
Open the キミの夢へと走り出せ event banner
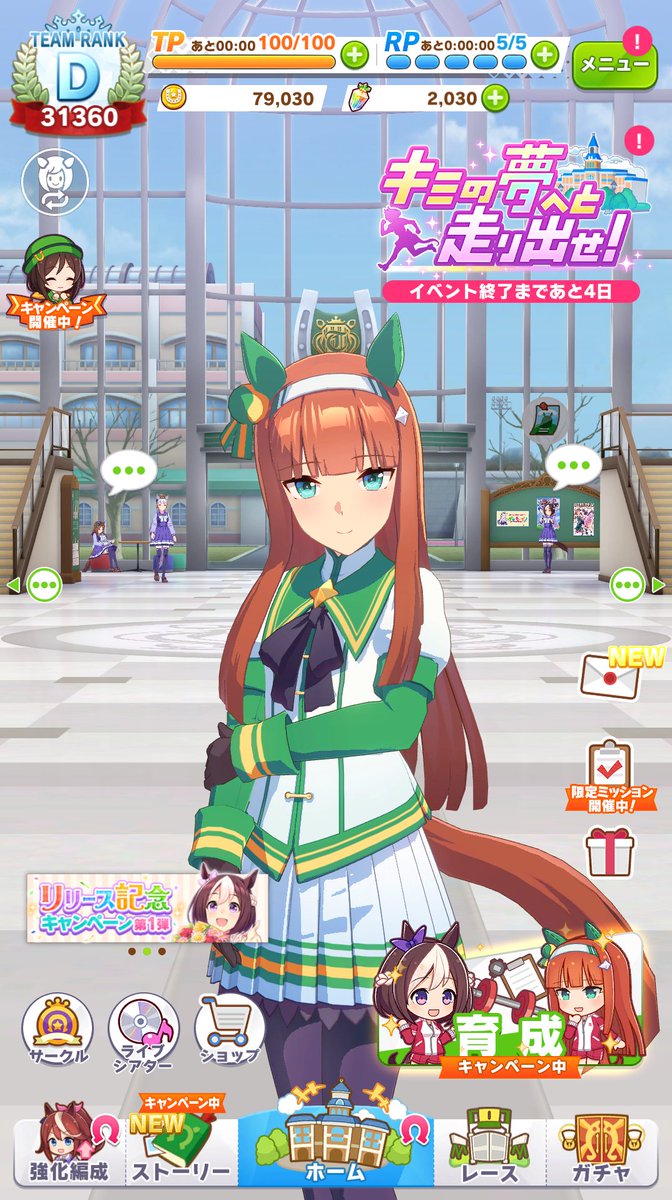508,220
